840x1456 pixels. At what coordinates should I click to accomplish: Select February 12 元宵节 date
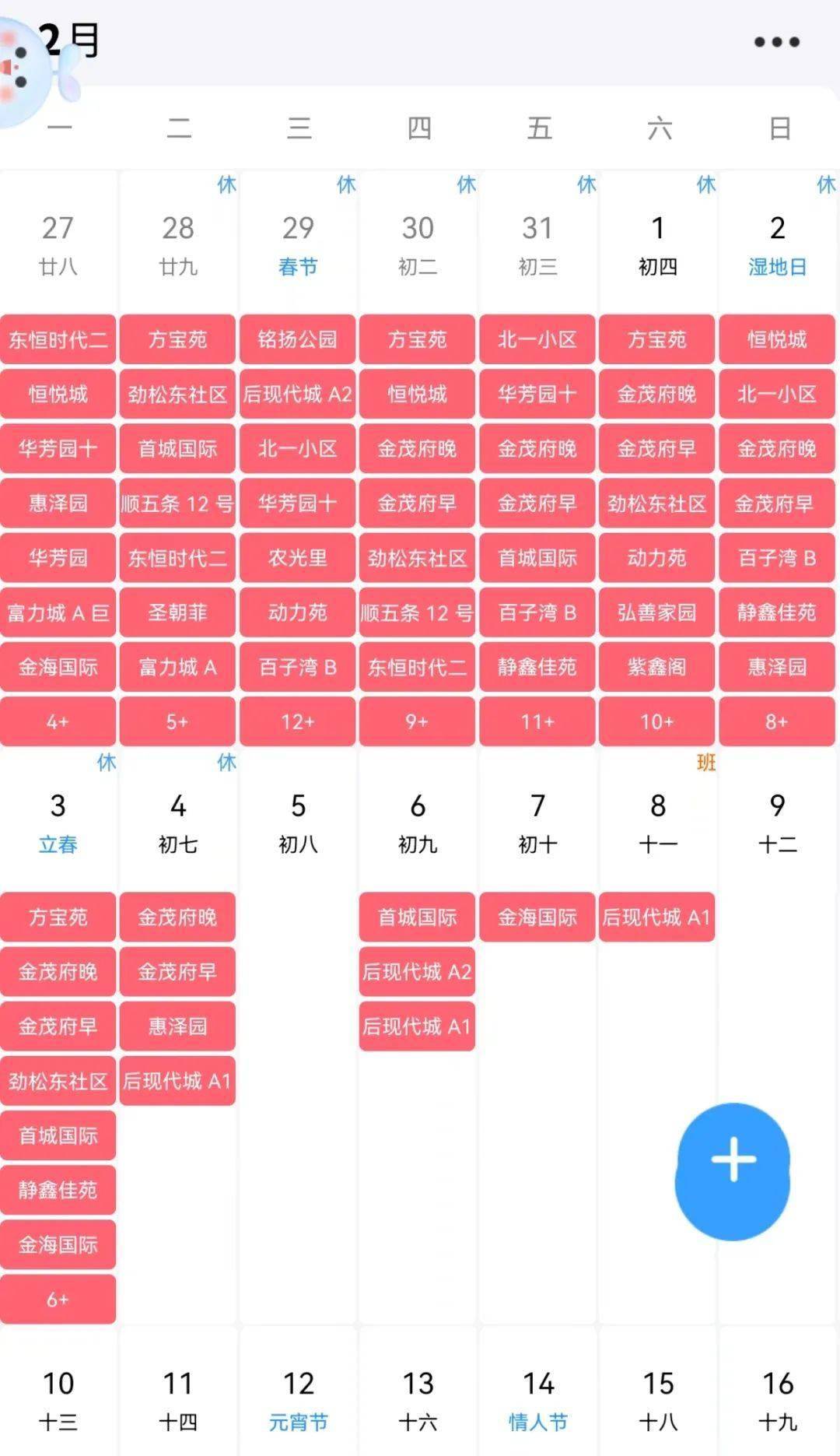click(298, 1398)
